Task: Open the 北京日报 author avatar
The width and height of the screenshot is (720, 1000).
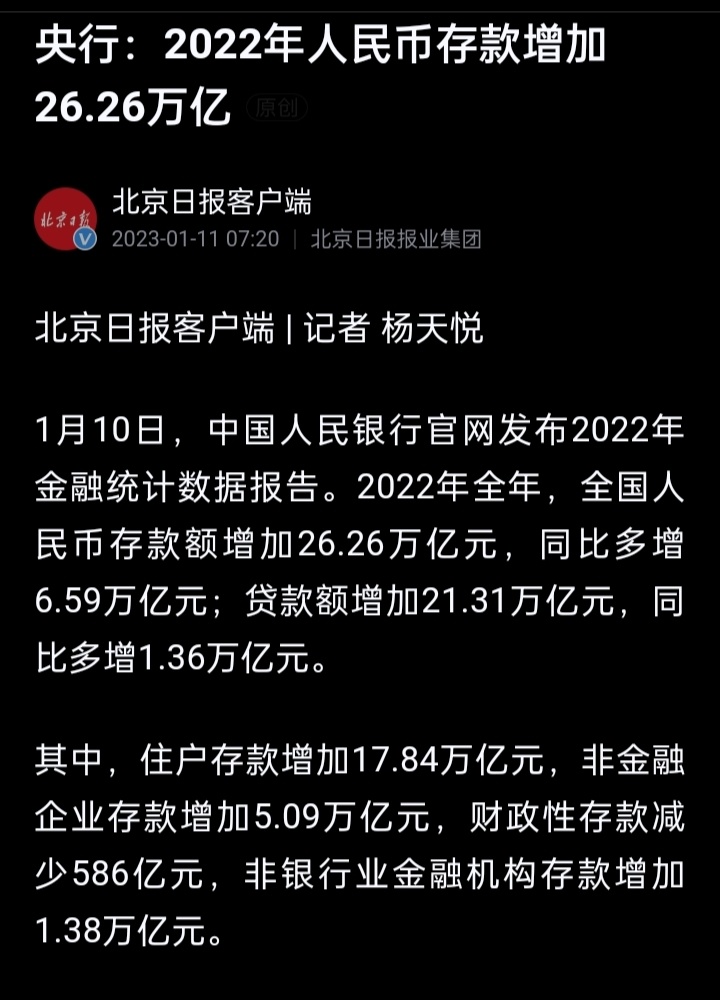Action: (x=65, y=220)
